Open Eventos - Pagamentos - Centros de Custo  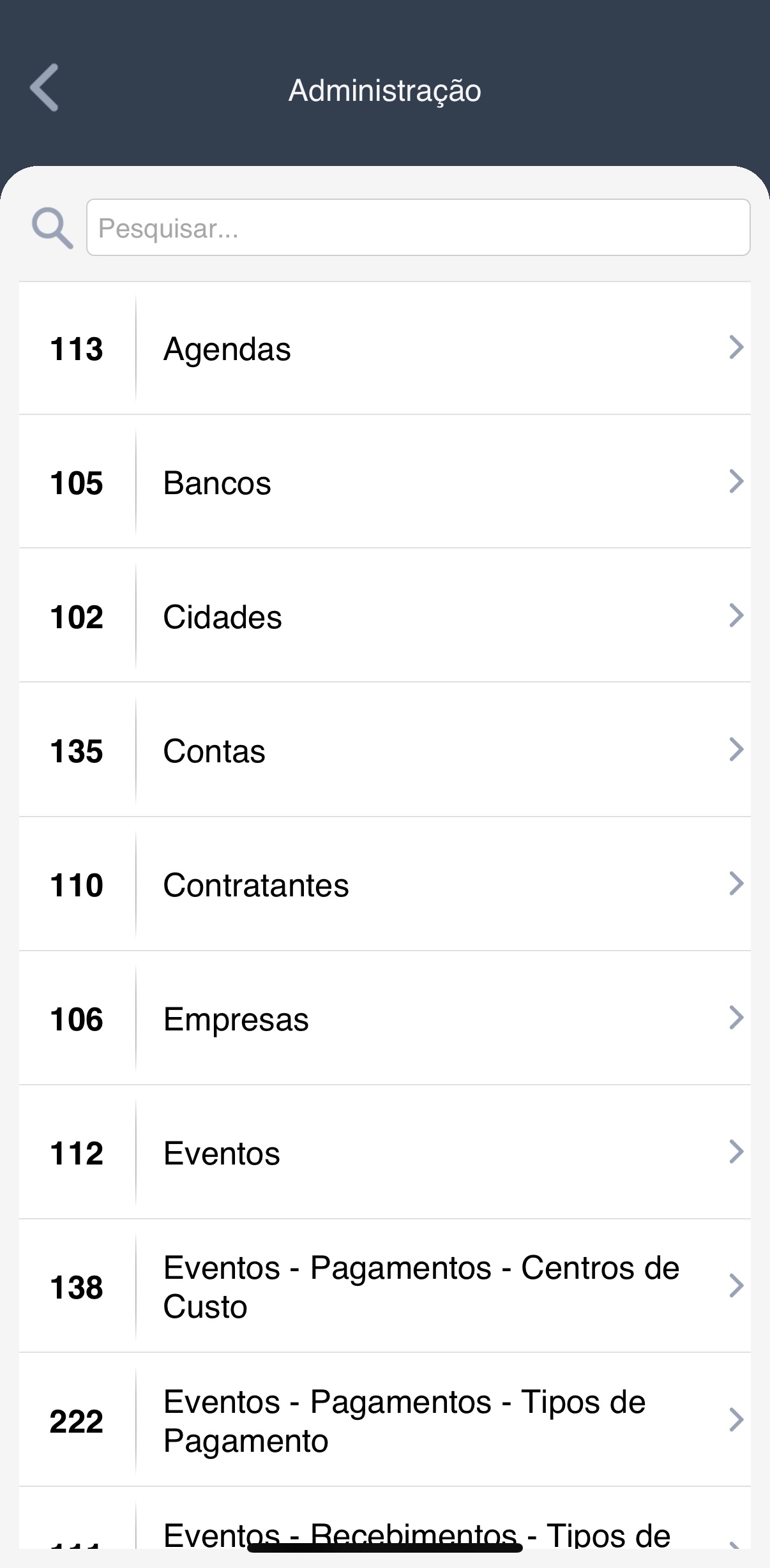coord(384,1286)
